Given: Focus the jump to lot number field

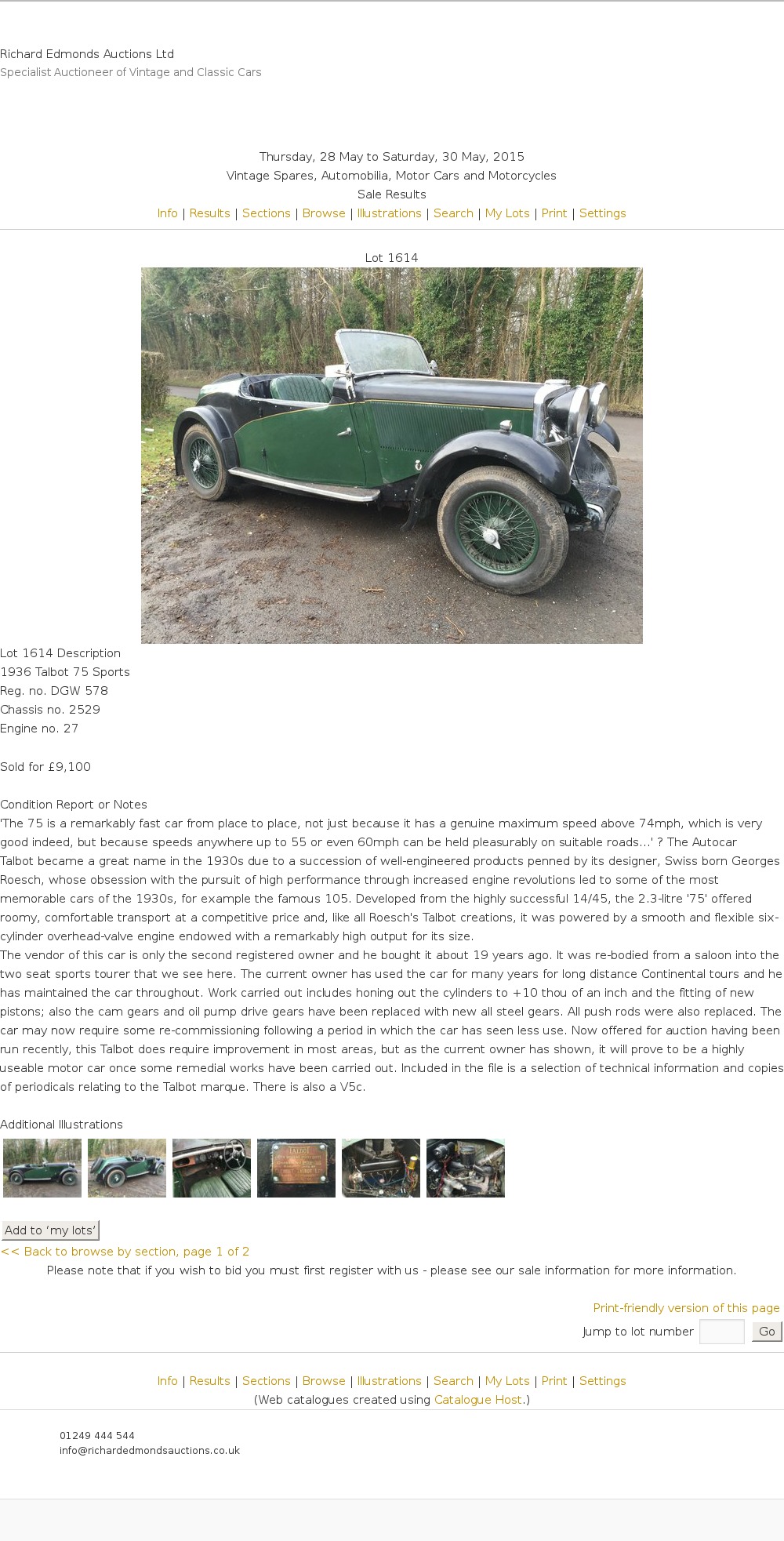Looking at the screenshot, I should (721, 1332).
